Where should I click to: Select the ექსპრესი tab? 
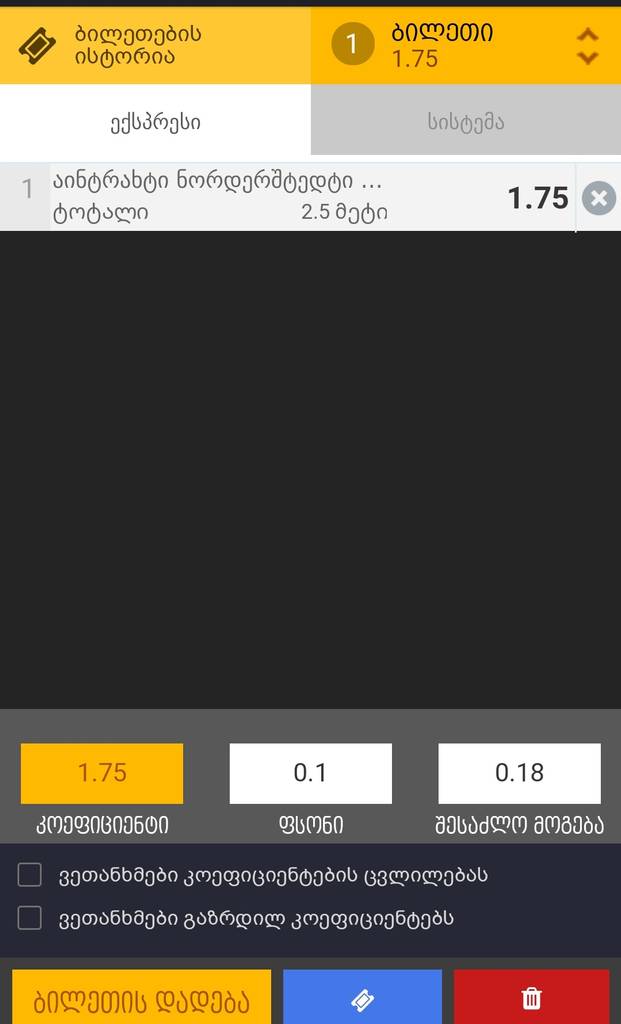[155, 123]
